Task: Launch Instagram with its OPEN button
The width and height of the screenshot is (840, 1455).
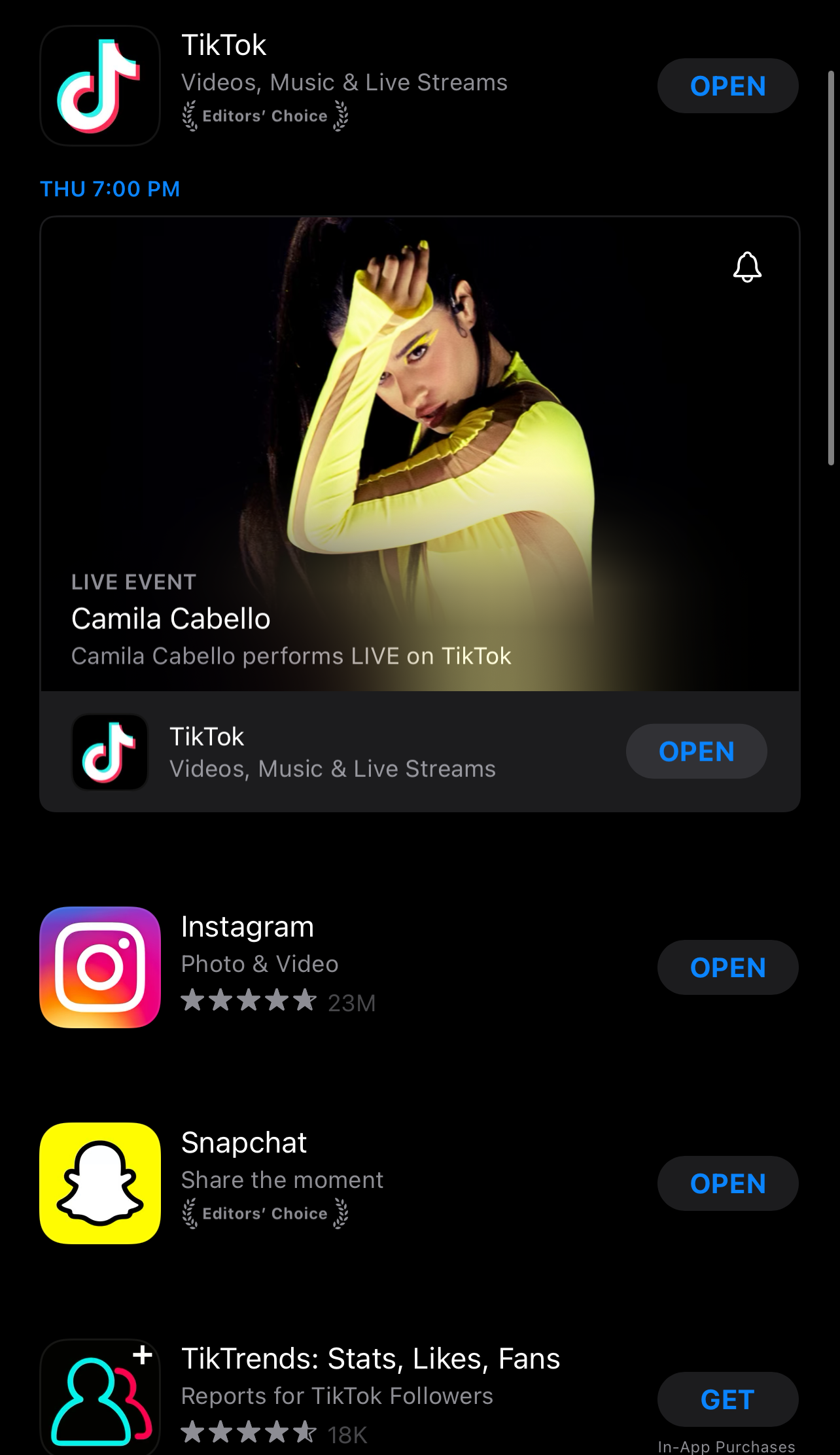Action: 727,967
